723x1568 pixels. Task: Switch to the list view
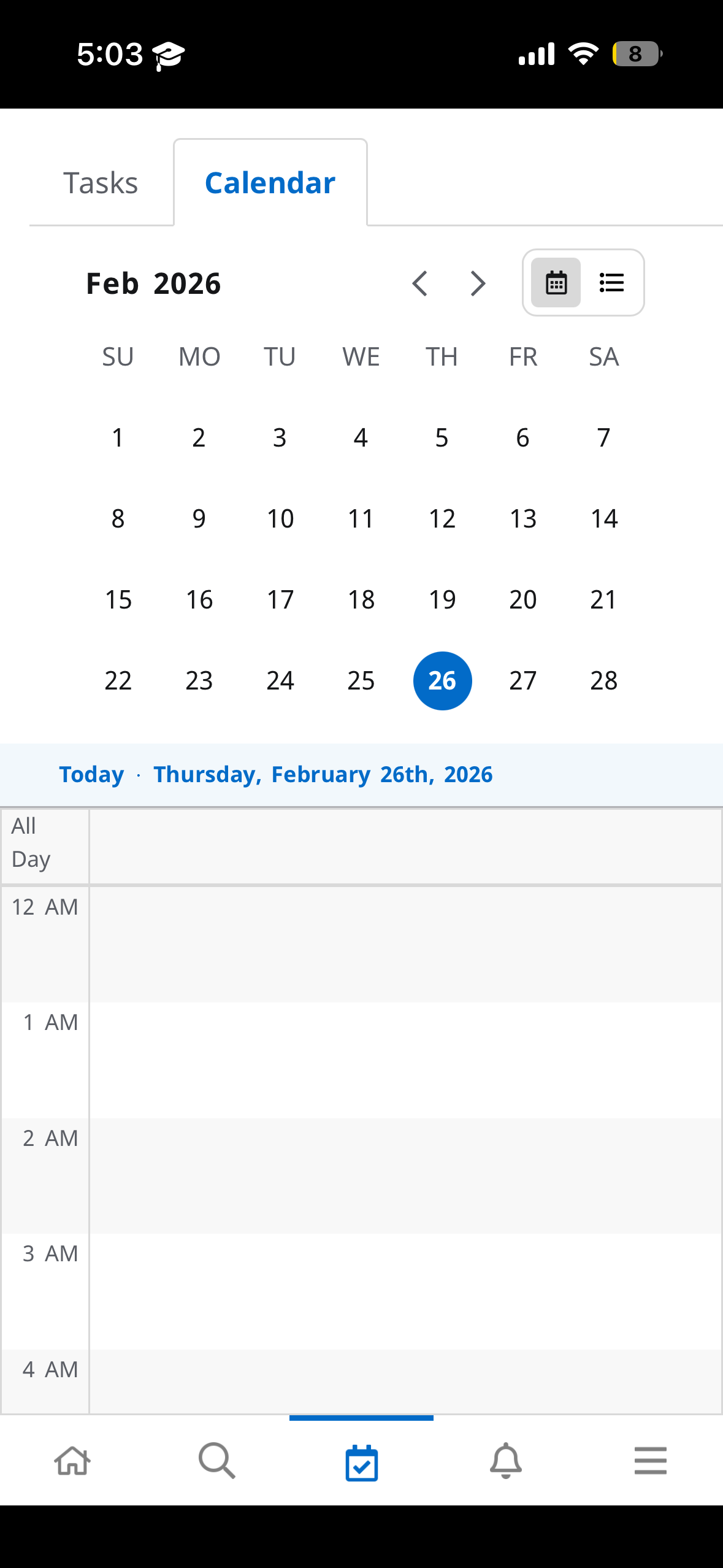tap(611, 283)
